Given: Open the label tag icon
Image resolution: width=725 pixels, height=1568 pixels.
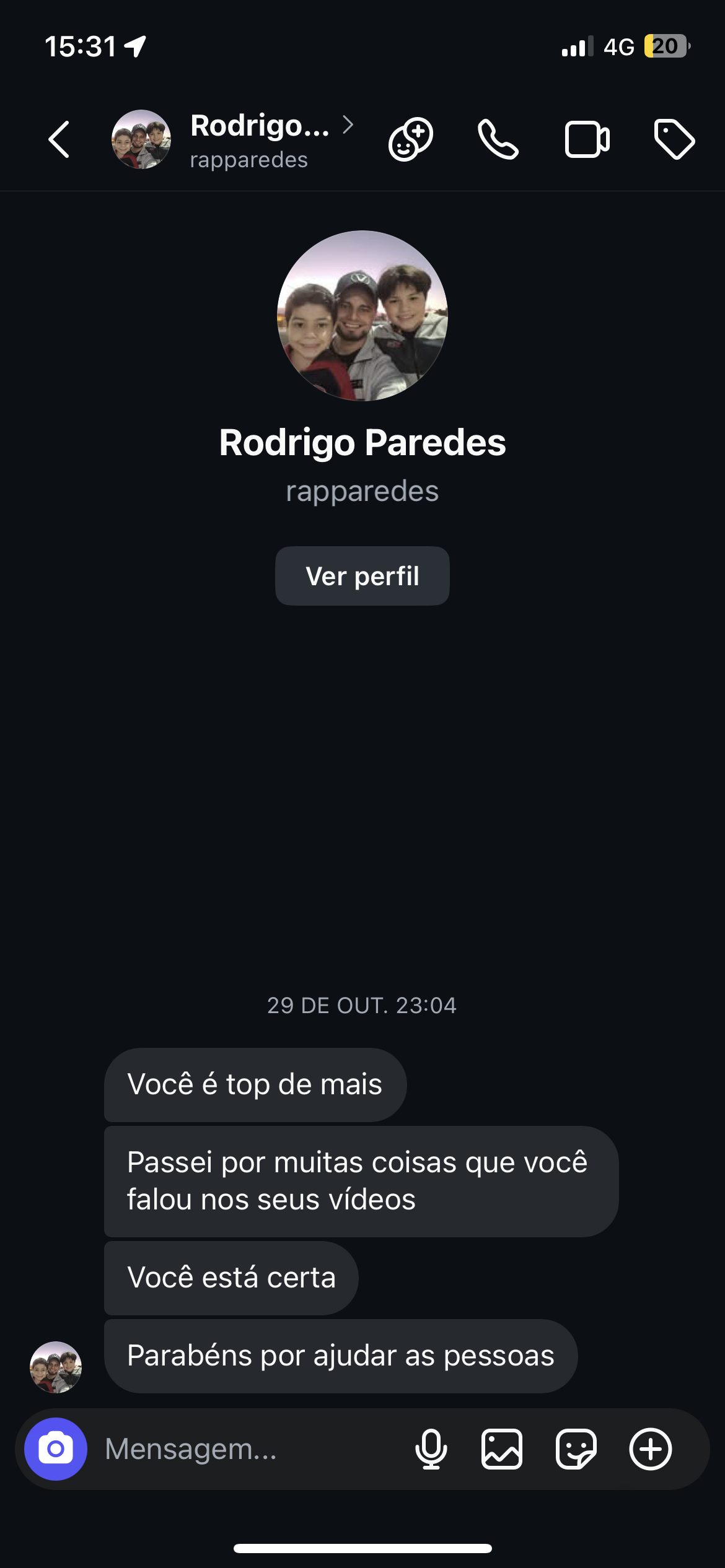Looking at the screenshot, I should [674, 139].
